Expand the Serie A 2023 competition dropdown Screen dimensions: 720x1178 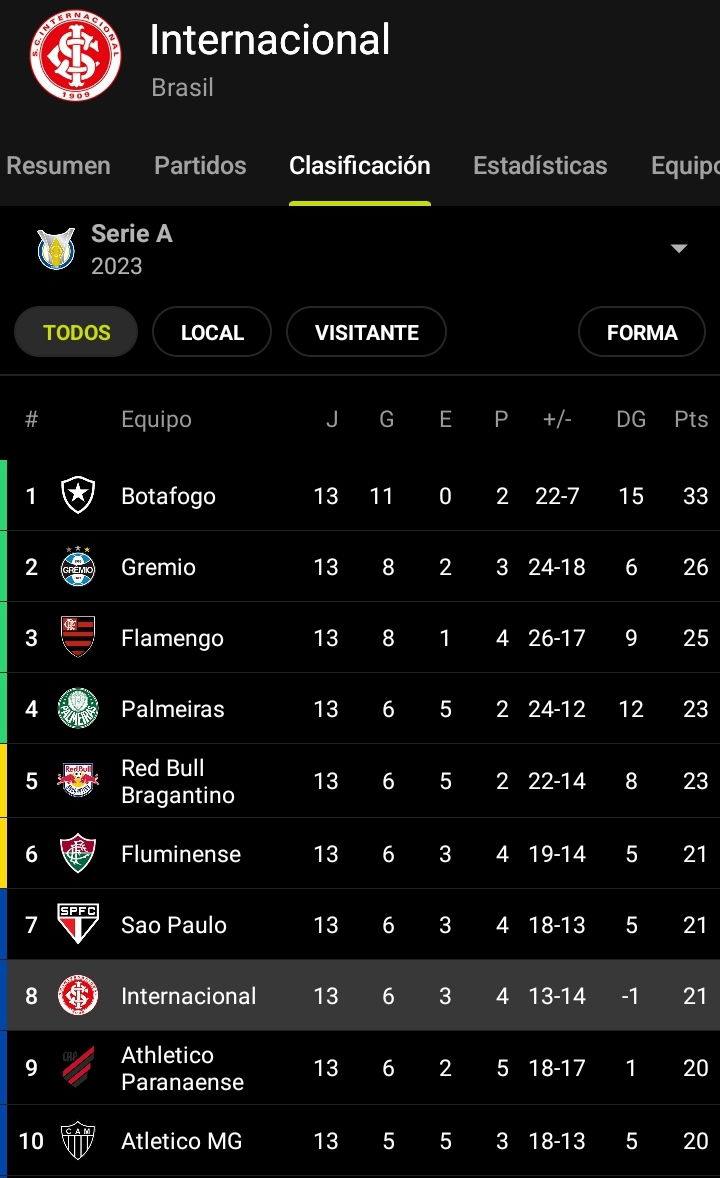(x=678, y=249)
